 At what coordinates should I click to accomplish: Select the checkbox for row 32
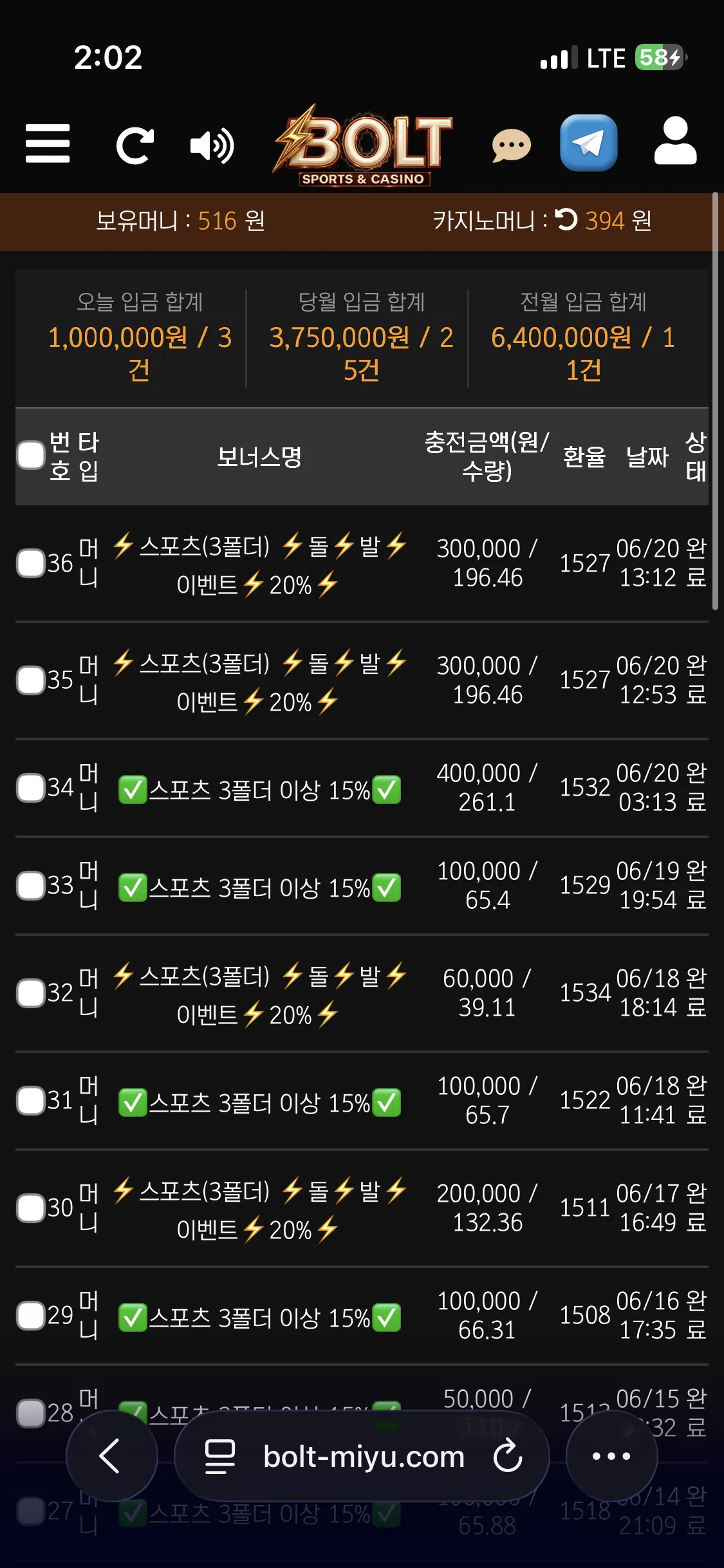coord(30,993)
